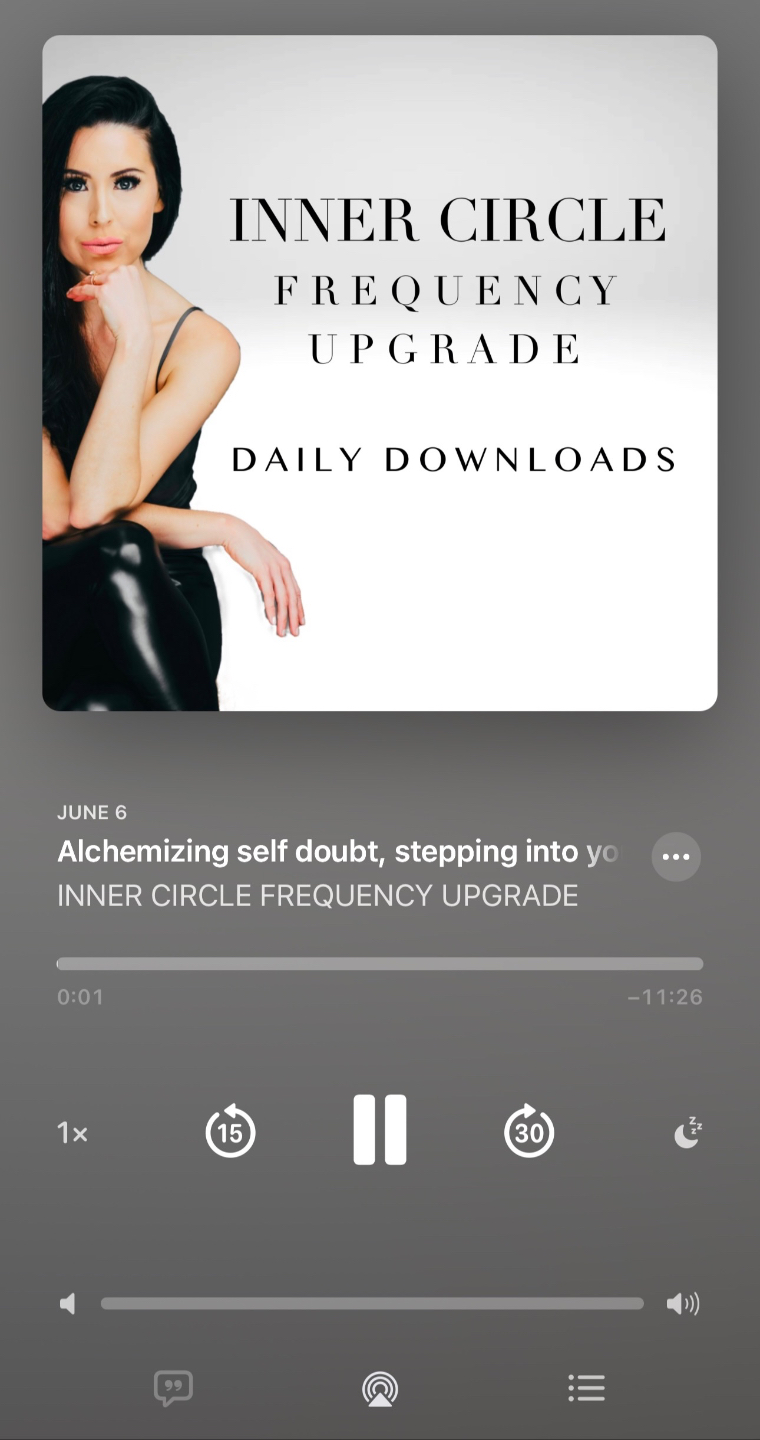The width and height of the screenshot is (760, 1440).
Task: Open the transcript icon
Action: (x=173, y=1388)
